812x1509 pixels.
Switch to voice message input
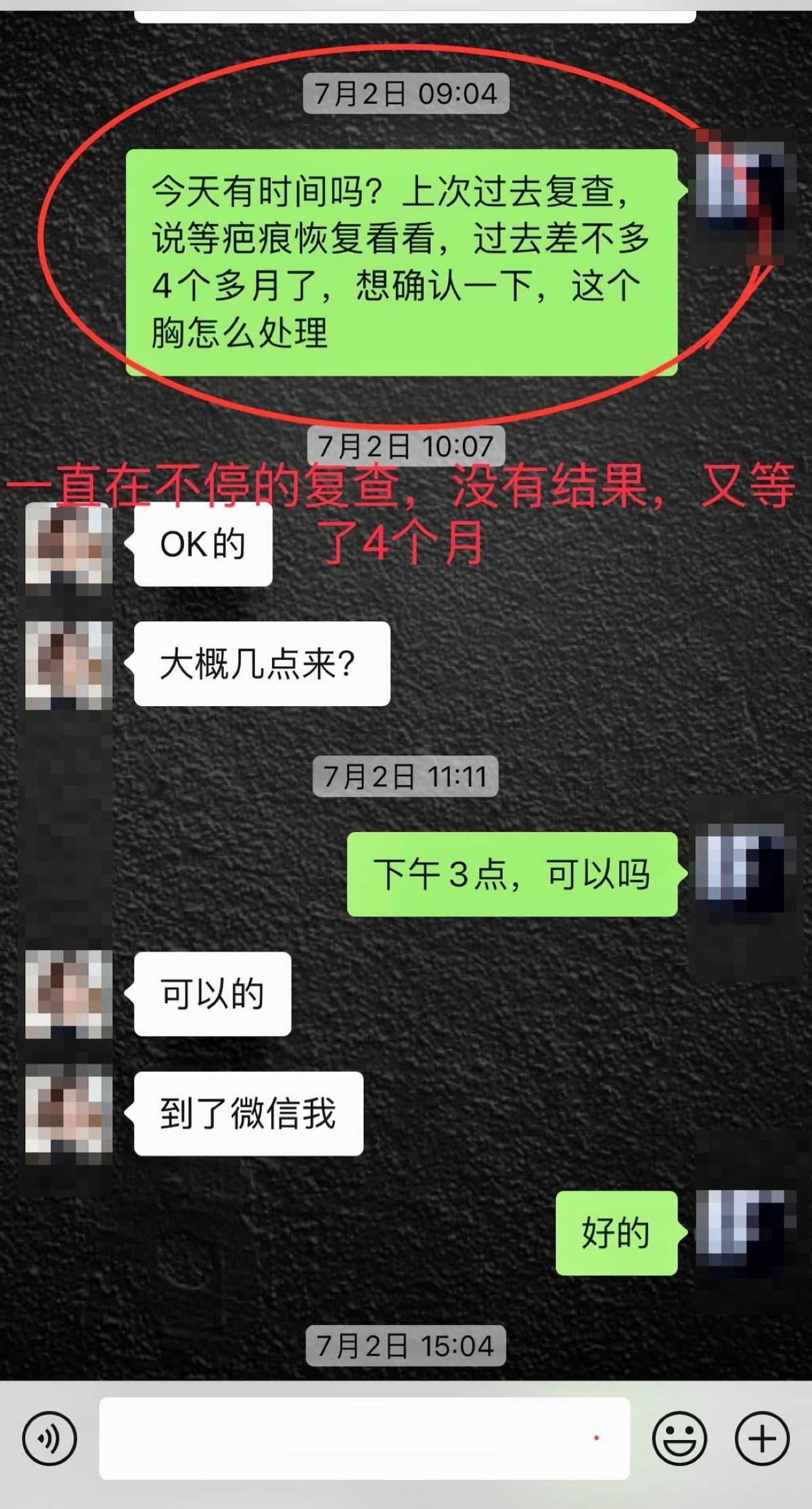pos(49,1438)
